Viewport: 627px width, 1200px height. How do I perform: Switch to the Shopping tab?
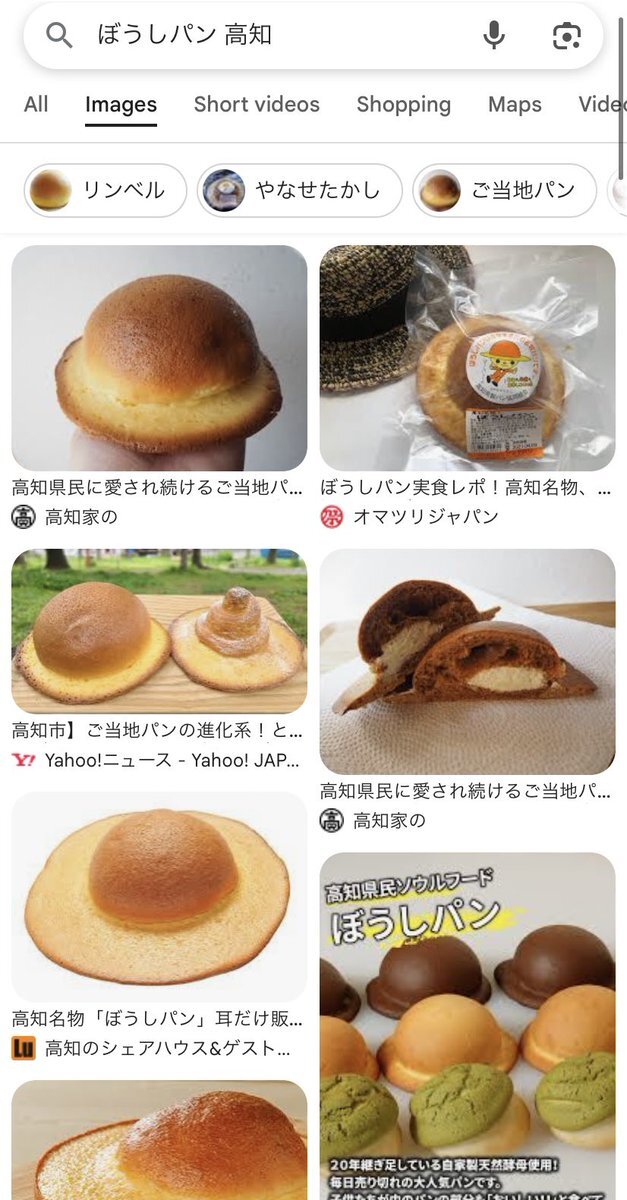(404, 104)
